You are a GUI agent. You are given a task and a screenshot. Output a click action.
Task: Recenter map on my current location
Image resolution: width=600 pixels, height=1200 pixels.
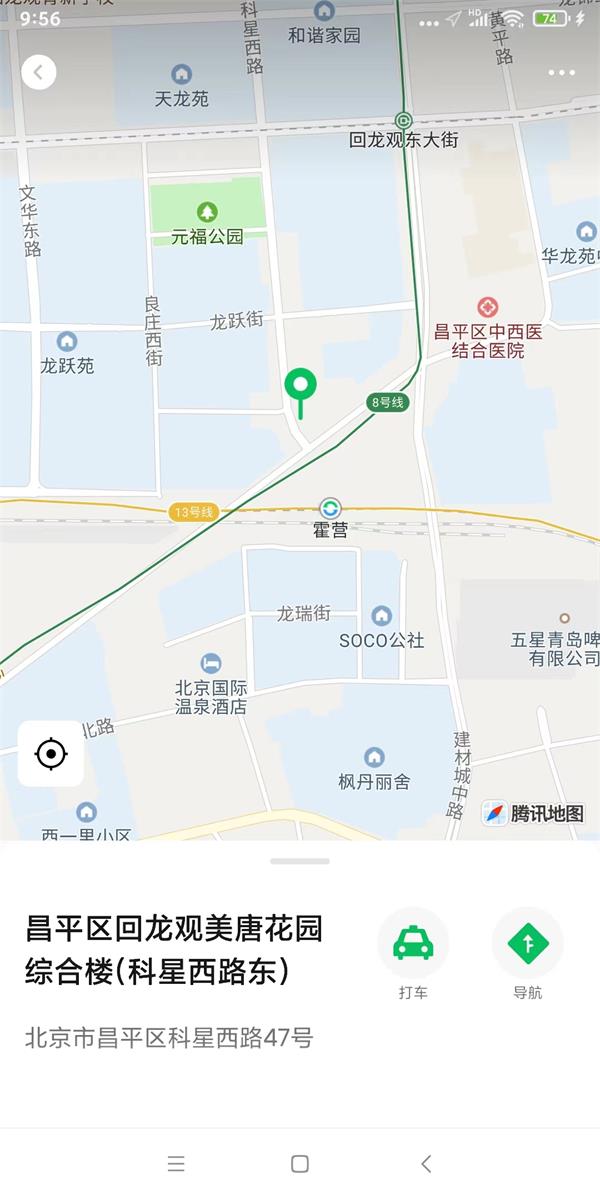(x=51, y=753)
